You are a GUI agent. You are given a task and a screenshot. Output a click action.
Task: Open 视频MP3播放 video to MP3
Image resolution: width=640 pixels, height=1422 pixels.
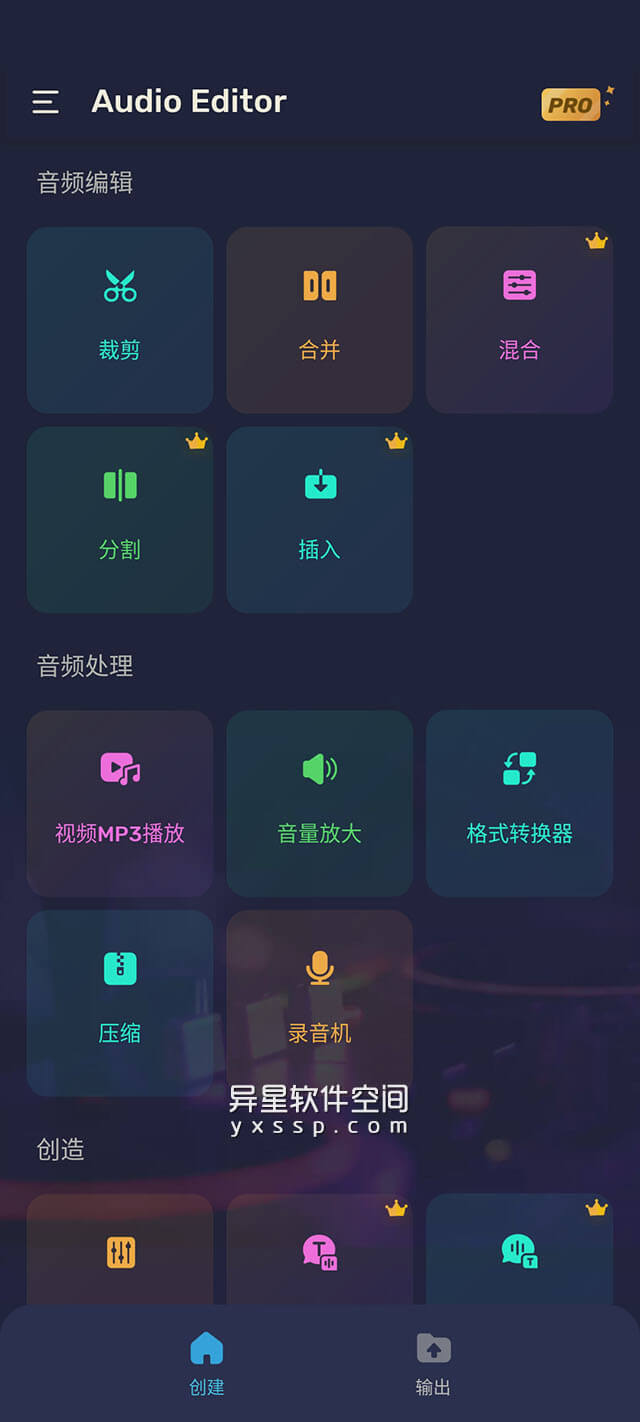point(120,802)
